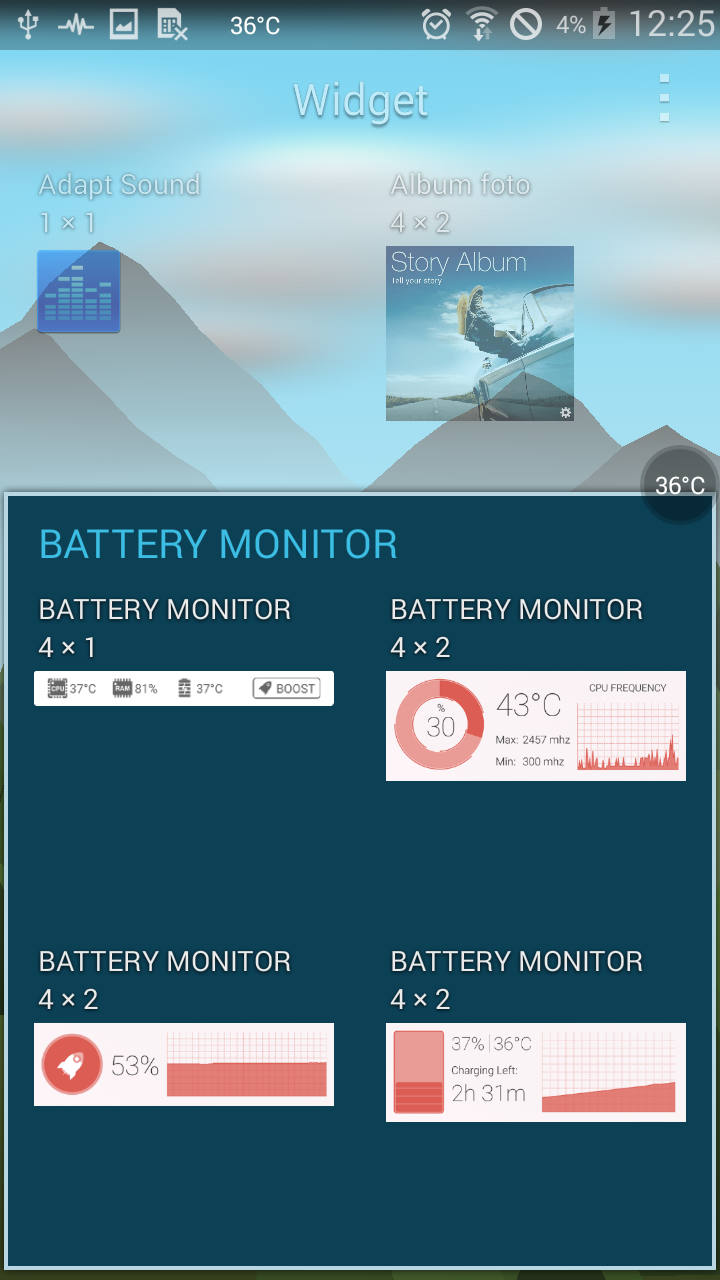This screenshot has height=1280, width=720.
Task: Select the CPU frequency Battery Monitor widget
Action: 536,726
